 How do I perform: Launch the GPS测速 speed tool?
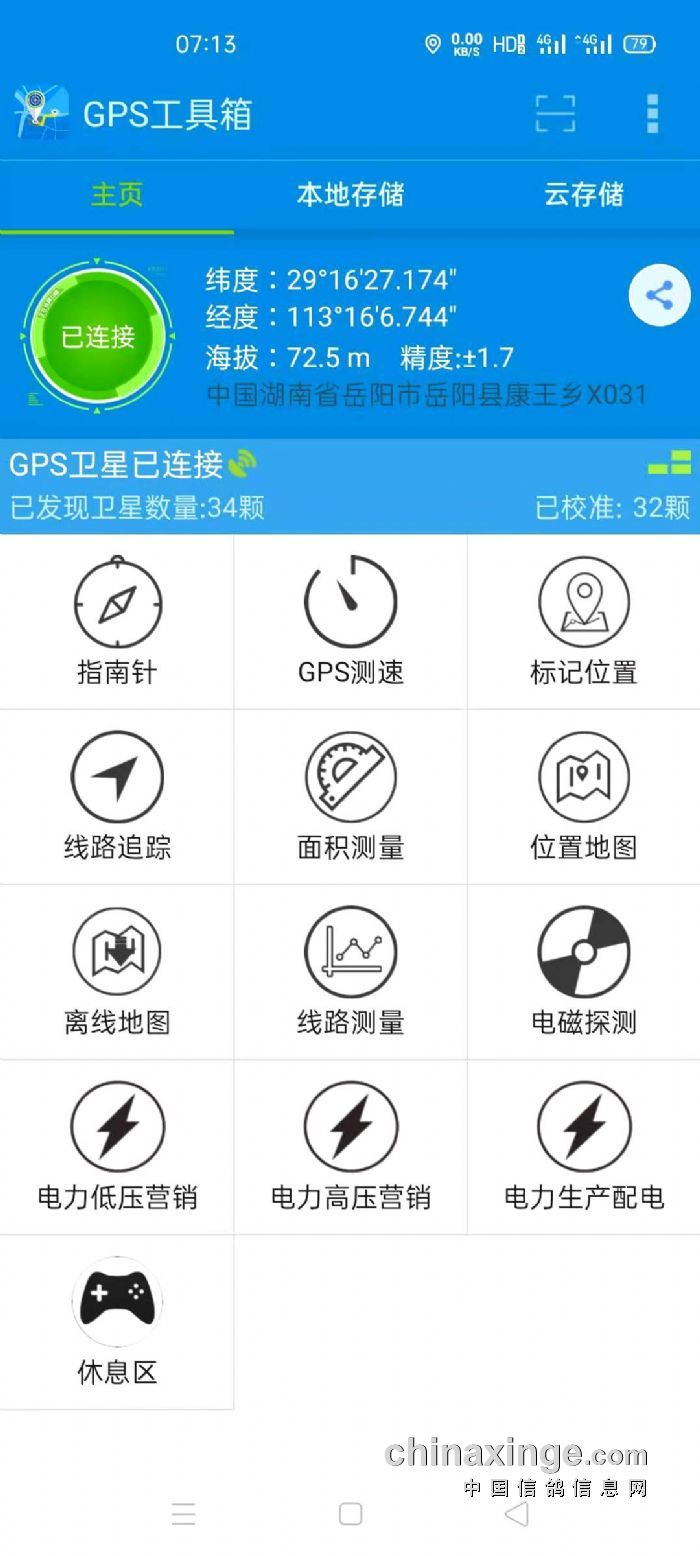(x=350, y=622)
